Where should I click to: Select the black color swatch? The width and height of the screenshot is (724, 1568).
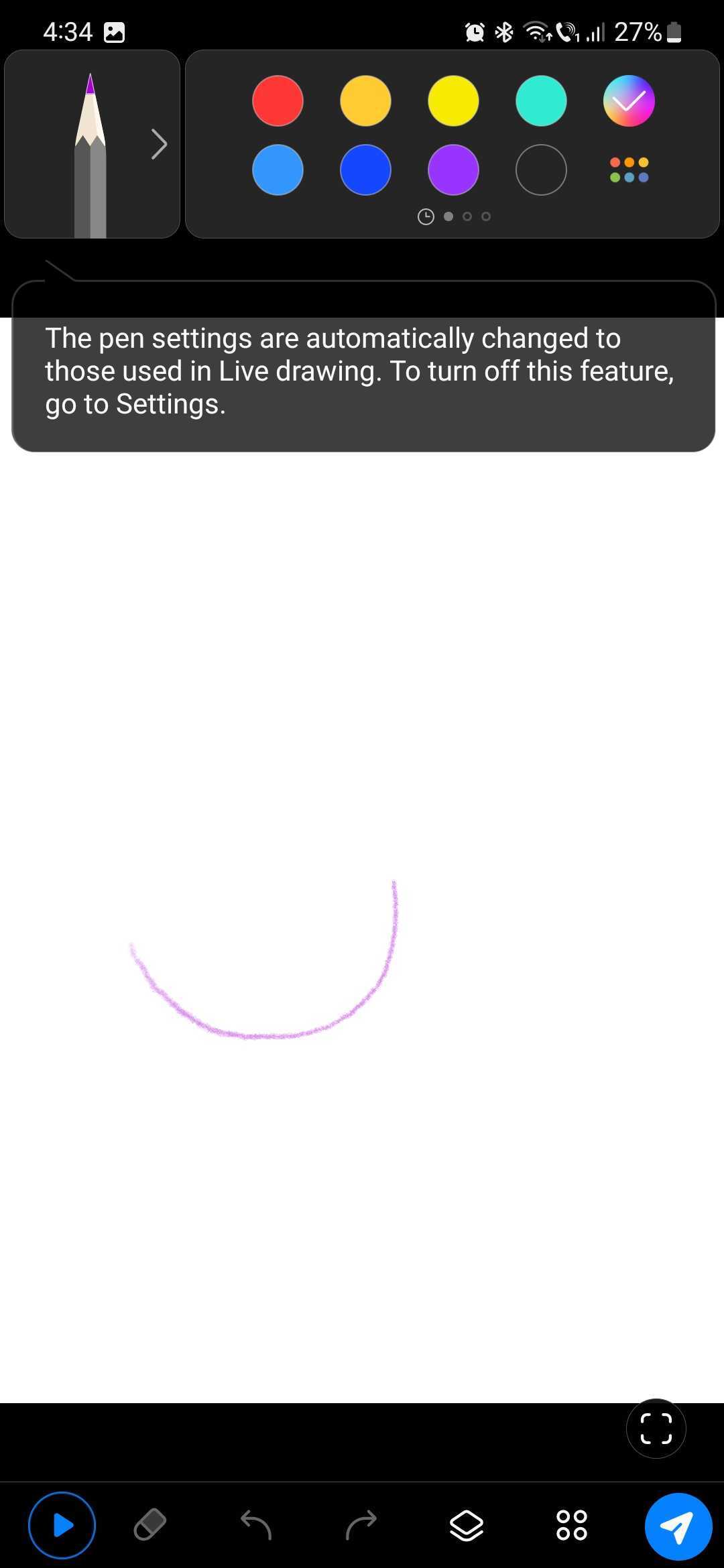541,170
